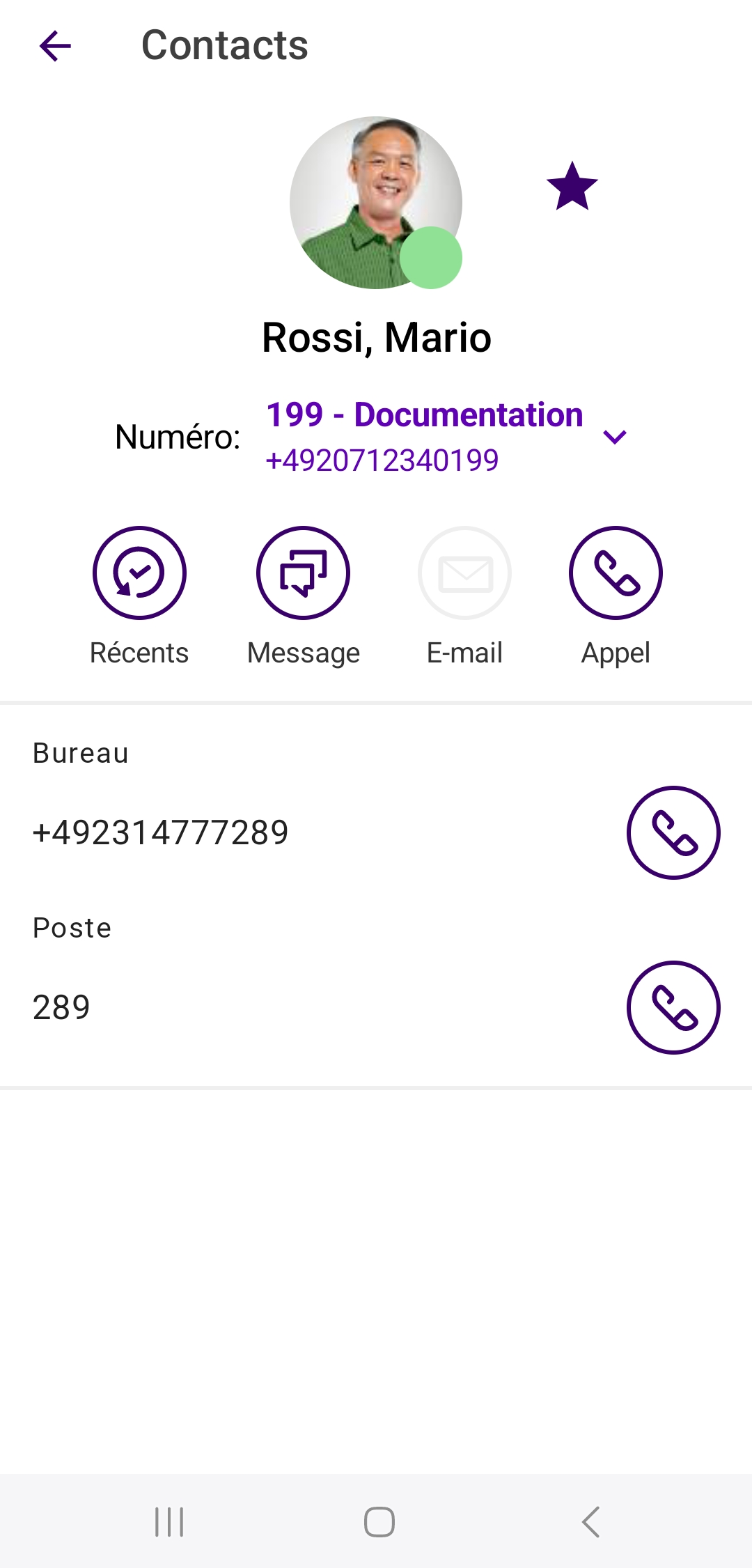Go to the system home screen

[x=379, y=1521]
